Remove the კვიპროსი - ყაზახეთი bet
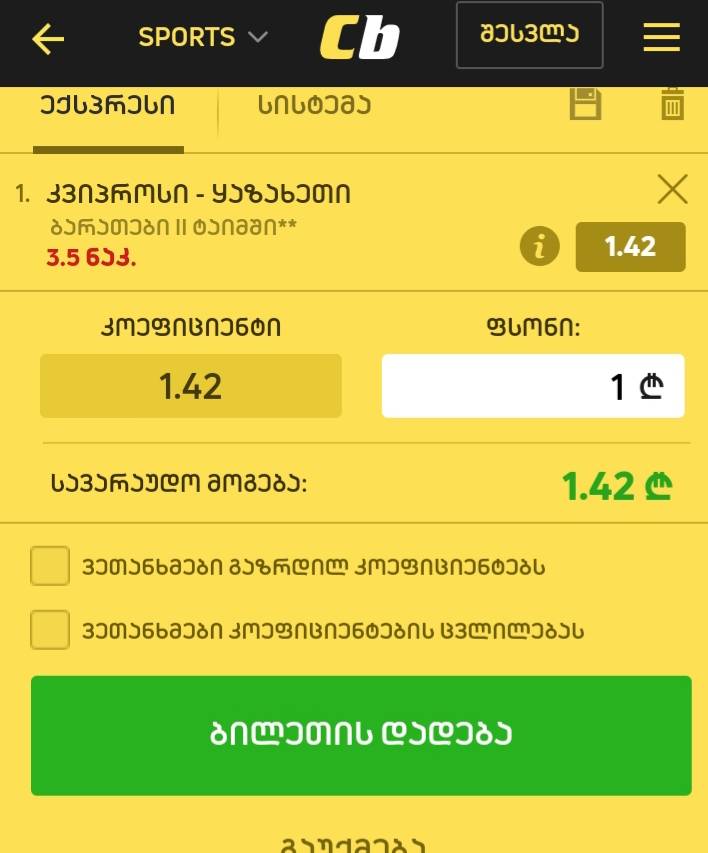 [672, 189]
